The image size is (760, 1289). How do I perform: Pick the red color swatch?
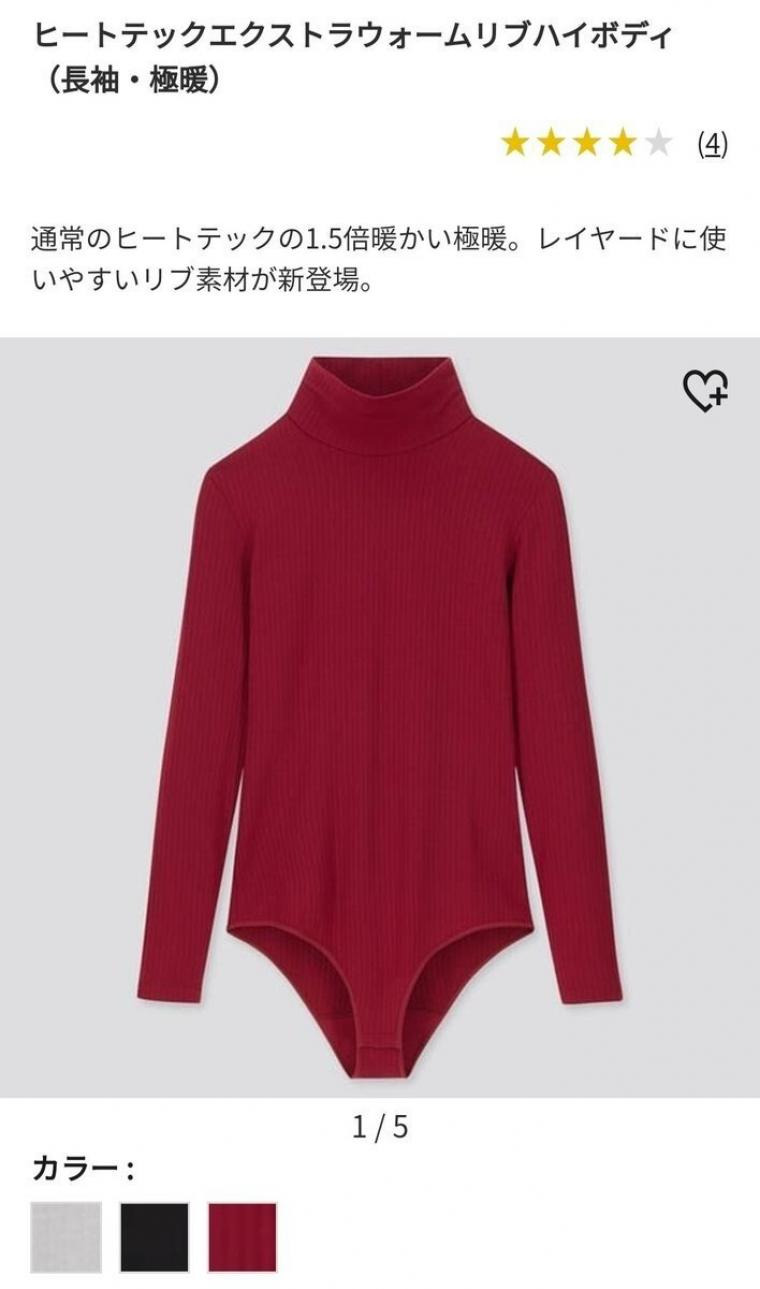click(x=242, y=1237)
